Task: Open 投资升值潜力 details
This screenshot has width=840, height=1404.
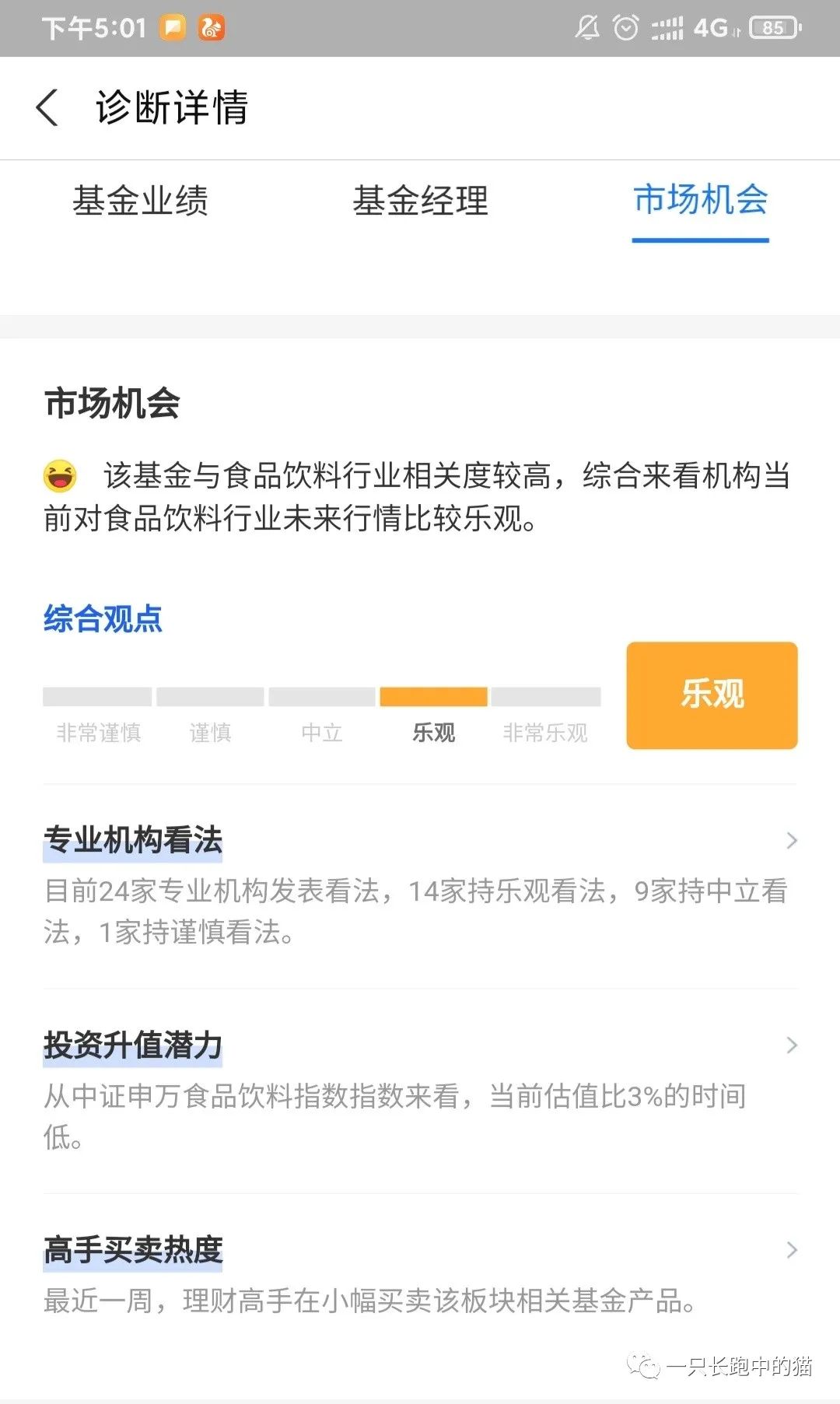Action: coord(420,1091)
